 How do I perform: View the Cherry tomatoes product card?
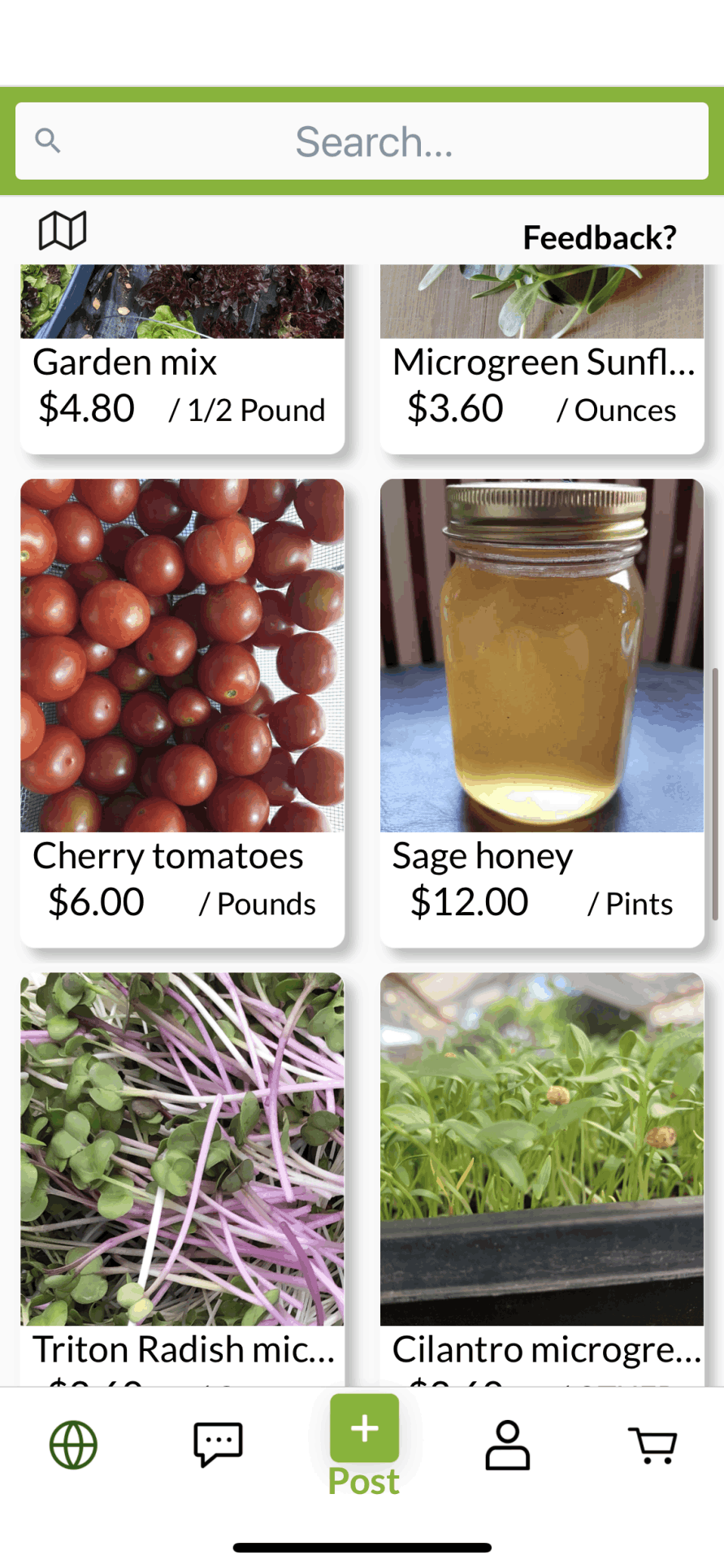pyautogui.click(x=182, y=711)
